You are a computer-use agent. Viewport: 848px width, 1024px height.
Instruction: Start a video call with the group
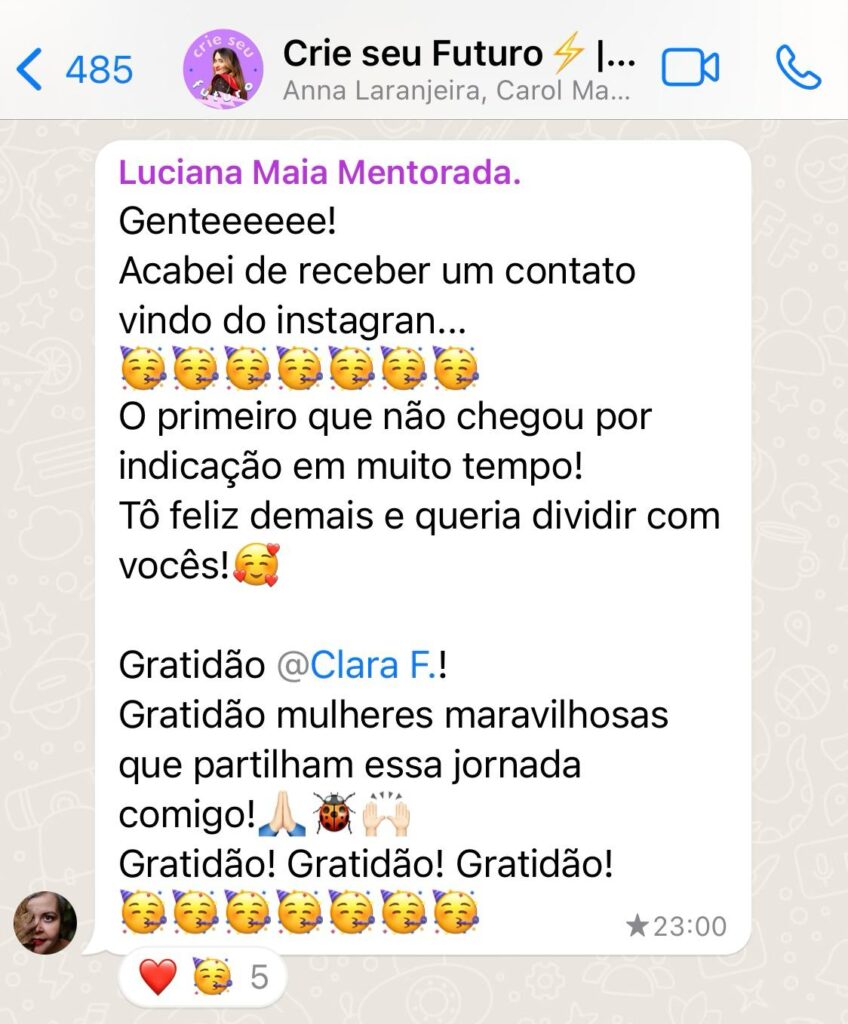point(690,68)
